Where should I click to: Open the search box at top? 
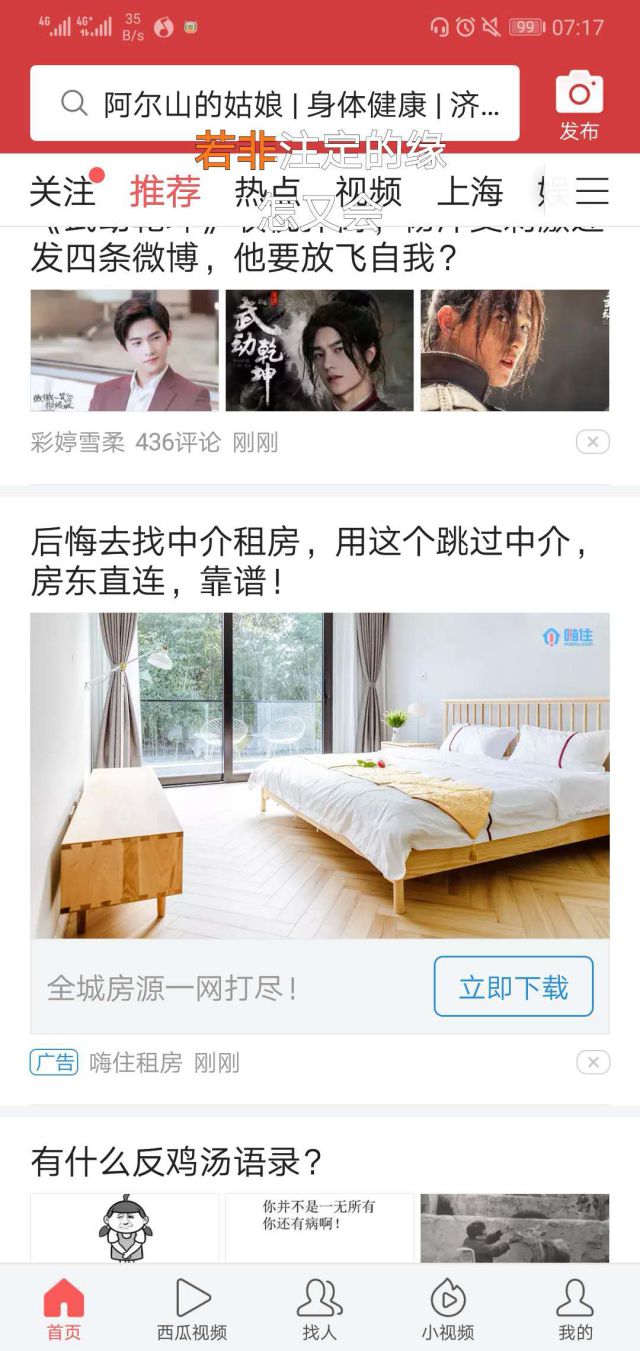coord(275,104)
